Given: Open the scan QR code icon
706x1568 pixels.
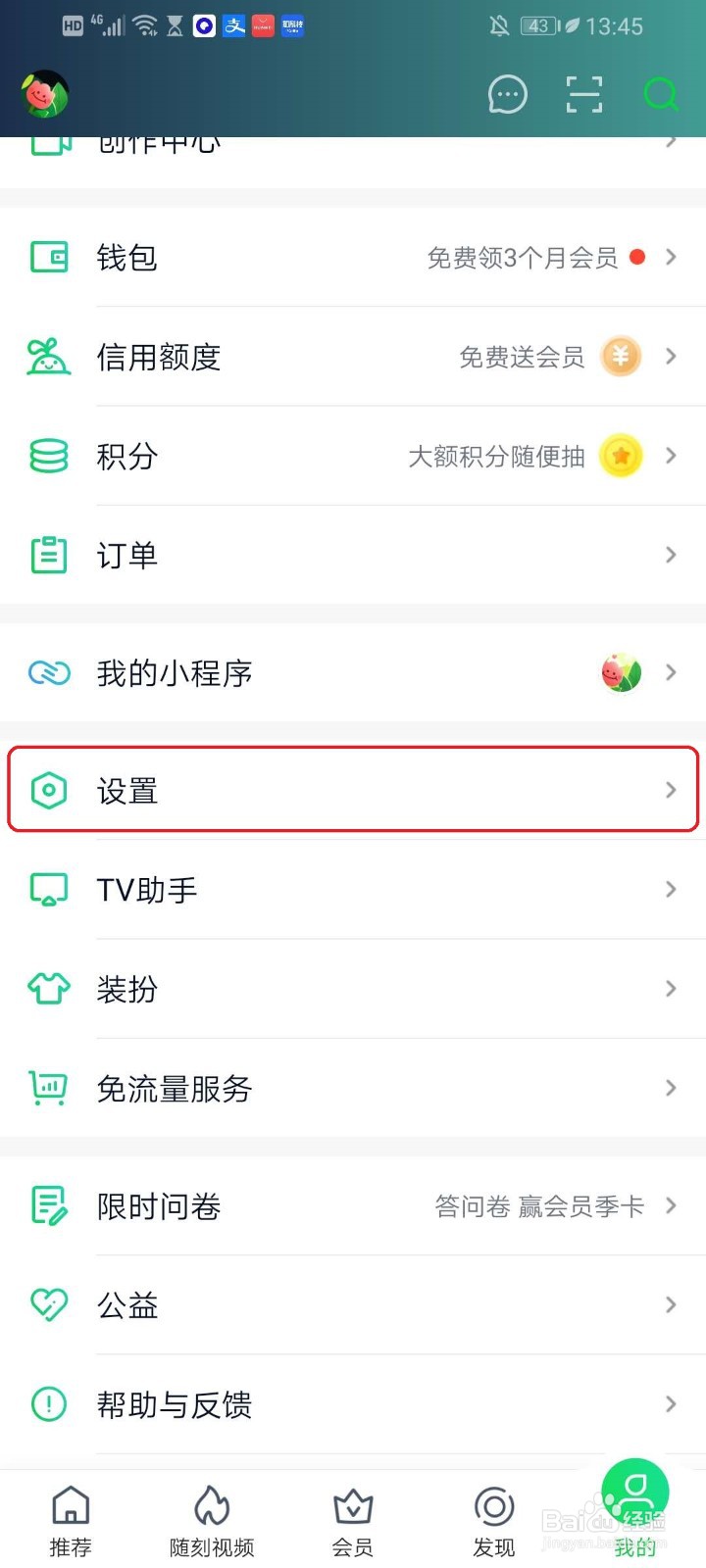Looking at the screenshot, I should pos(584,94).
